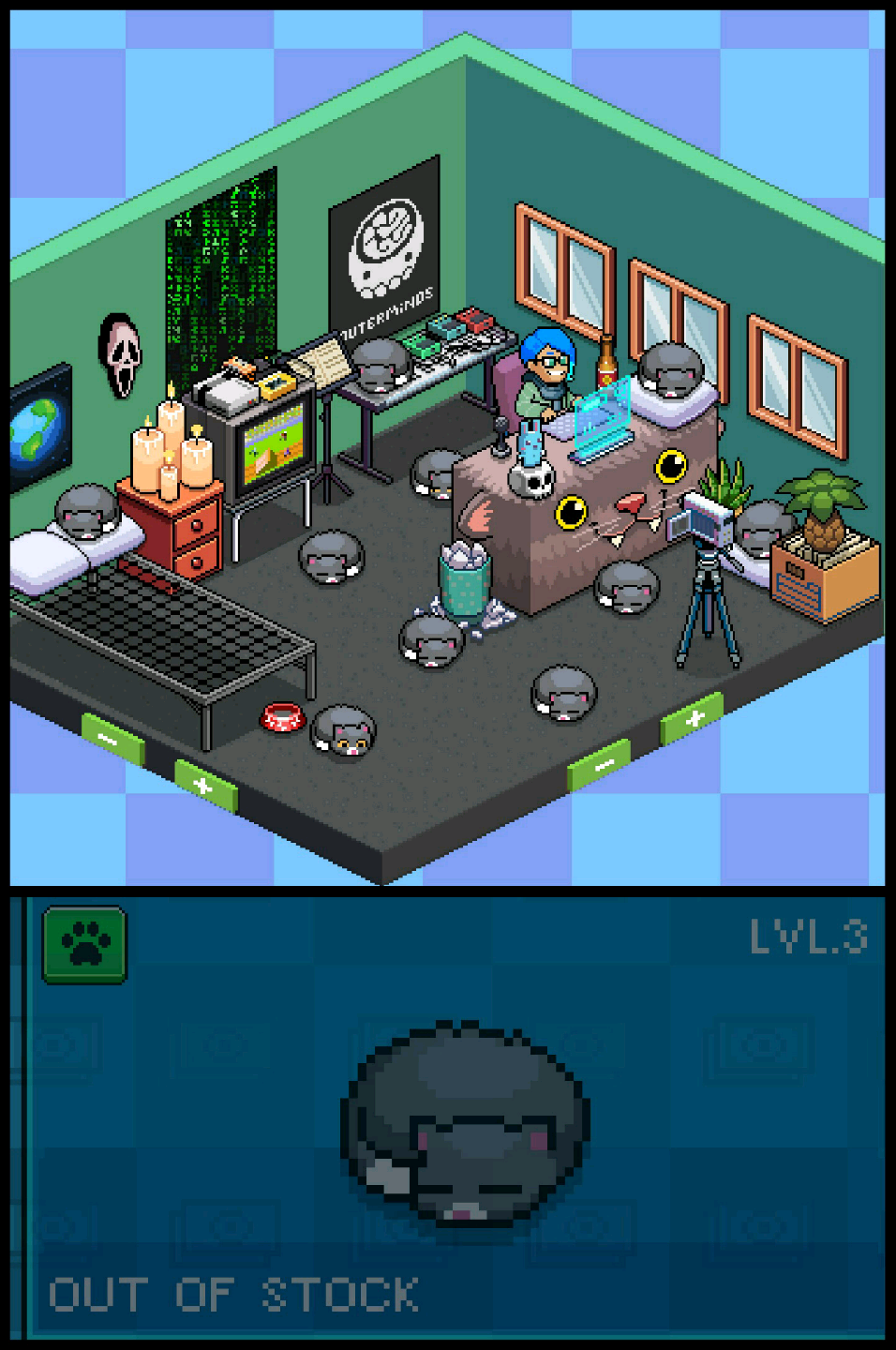
Task: Tap the minus button below the tripod's plus
Action: tap(600, 765)
